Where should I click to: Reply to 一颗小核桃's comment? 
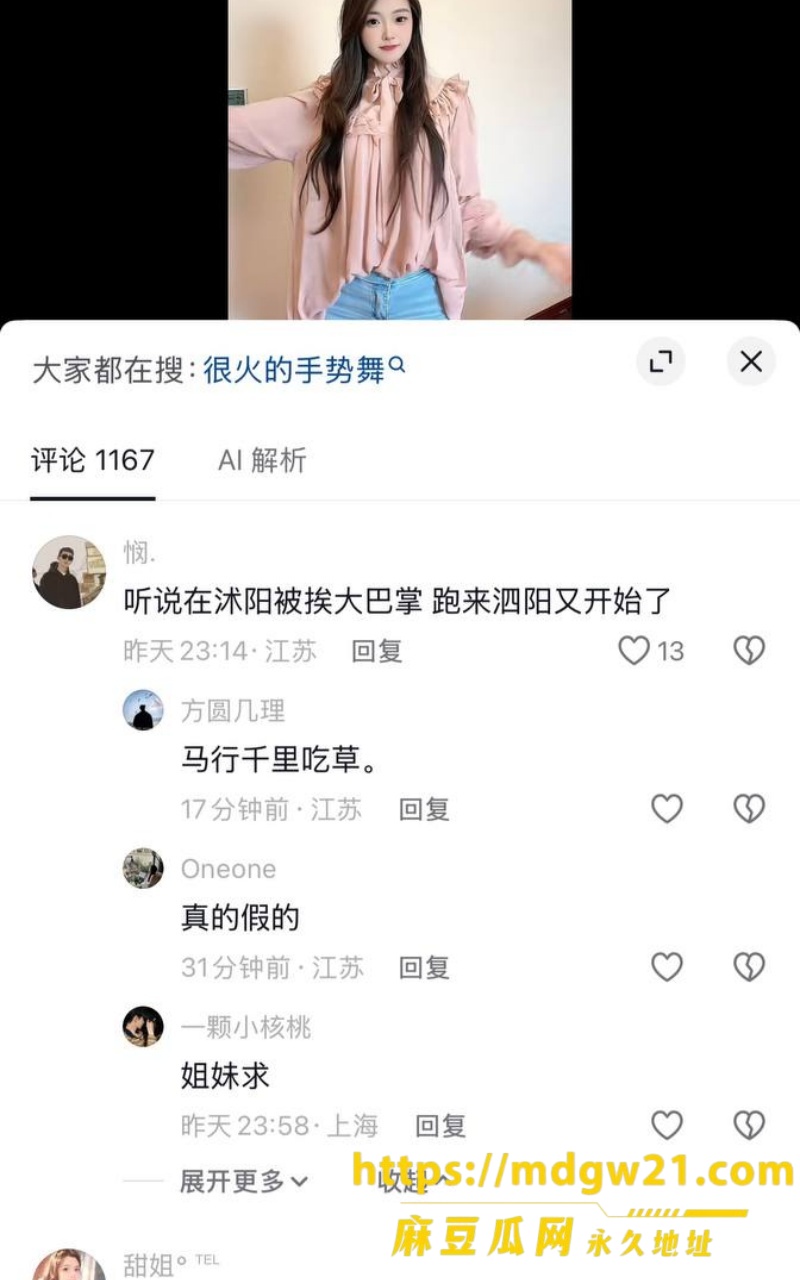pos(441,1126)
